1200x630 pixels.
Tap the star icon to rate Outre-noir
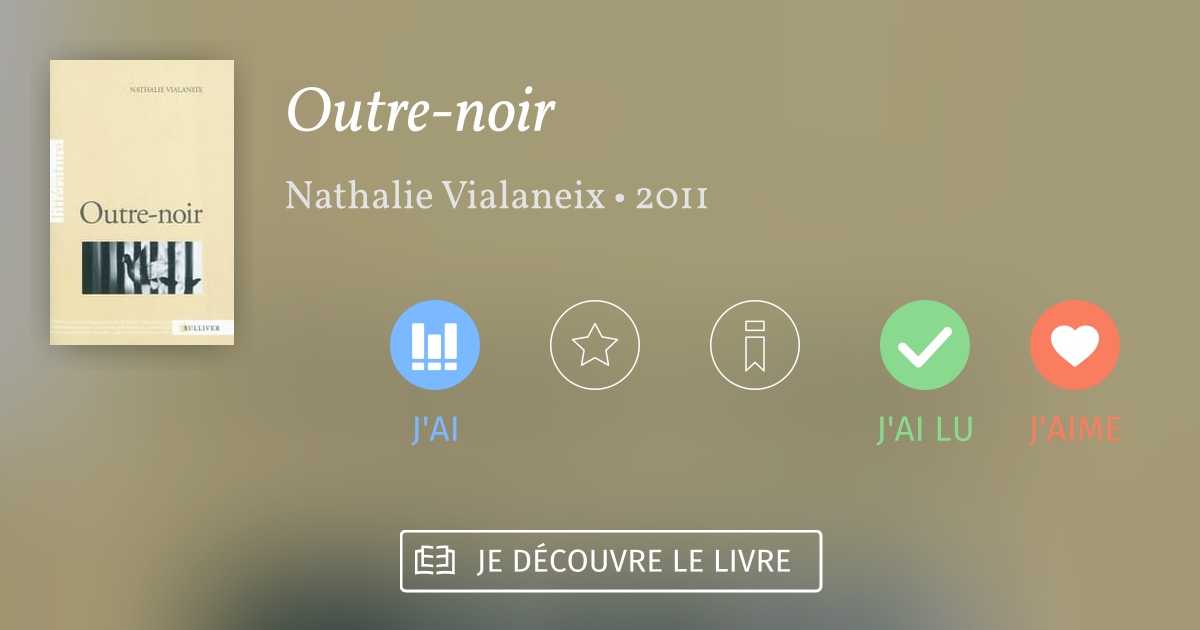(595, 345)
